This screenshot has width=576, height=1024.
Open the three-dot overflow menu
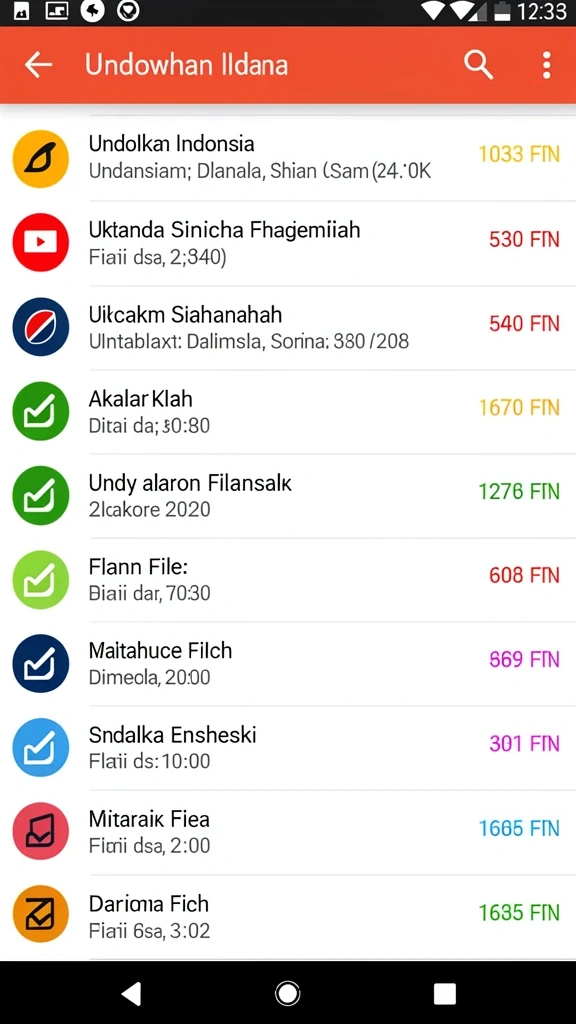coord(546,65)
